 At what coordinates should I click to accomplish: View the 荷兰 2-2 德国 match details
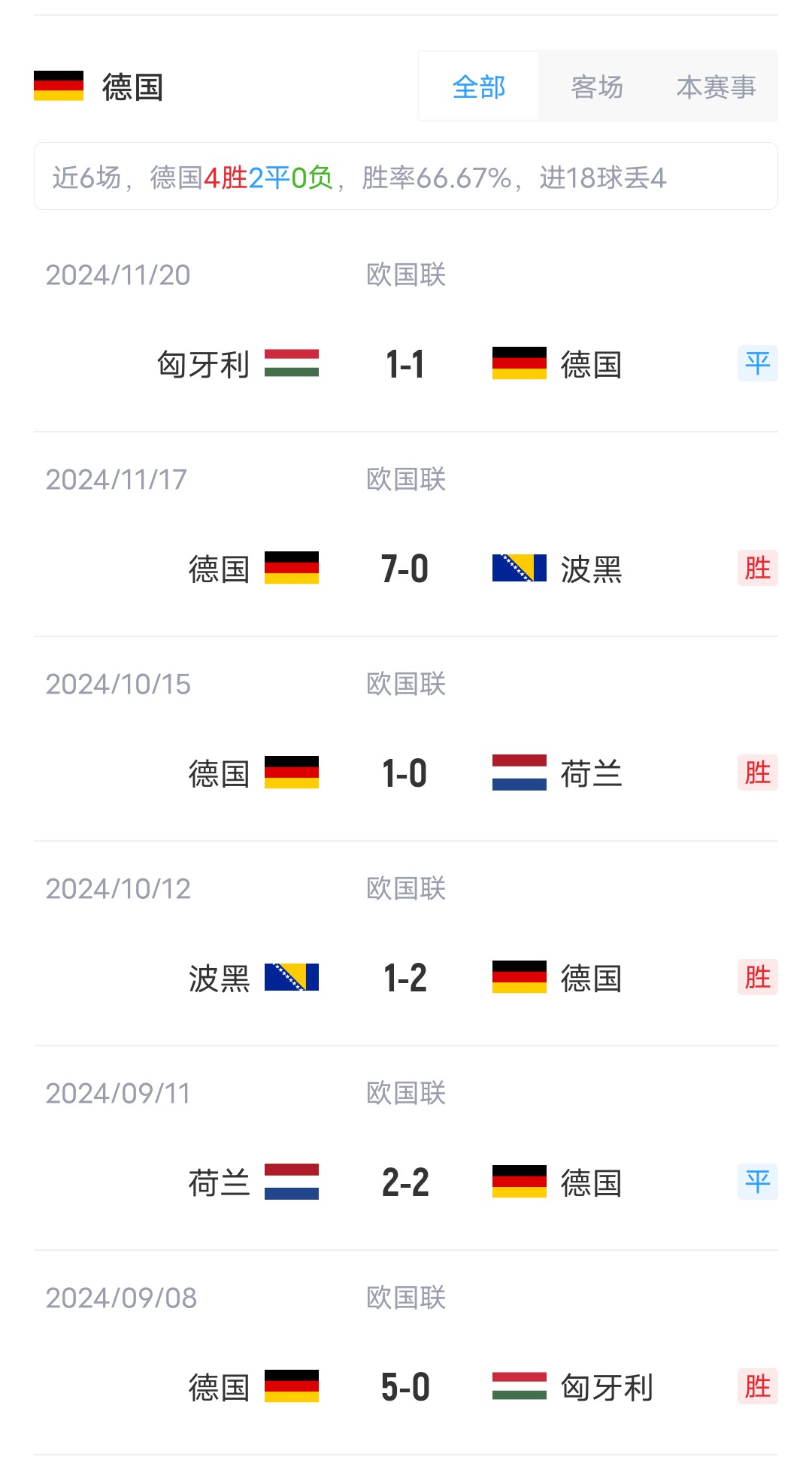click(405, 1183)
